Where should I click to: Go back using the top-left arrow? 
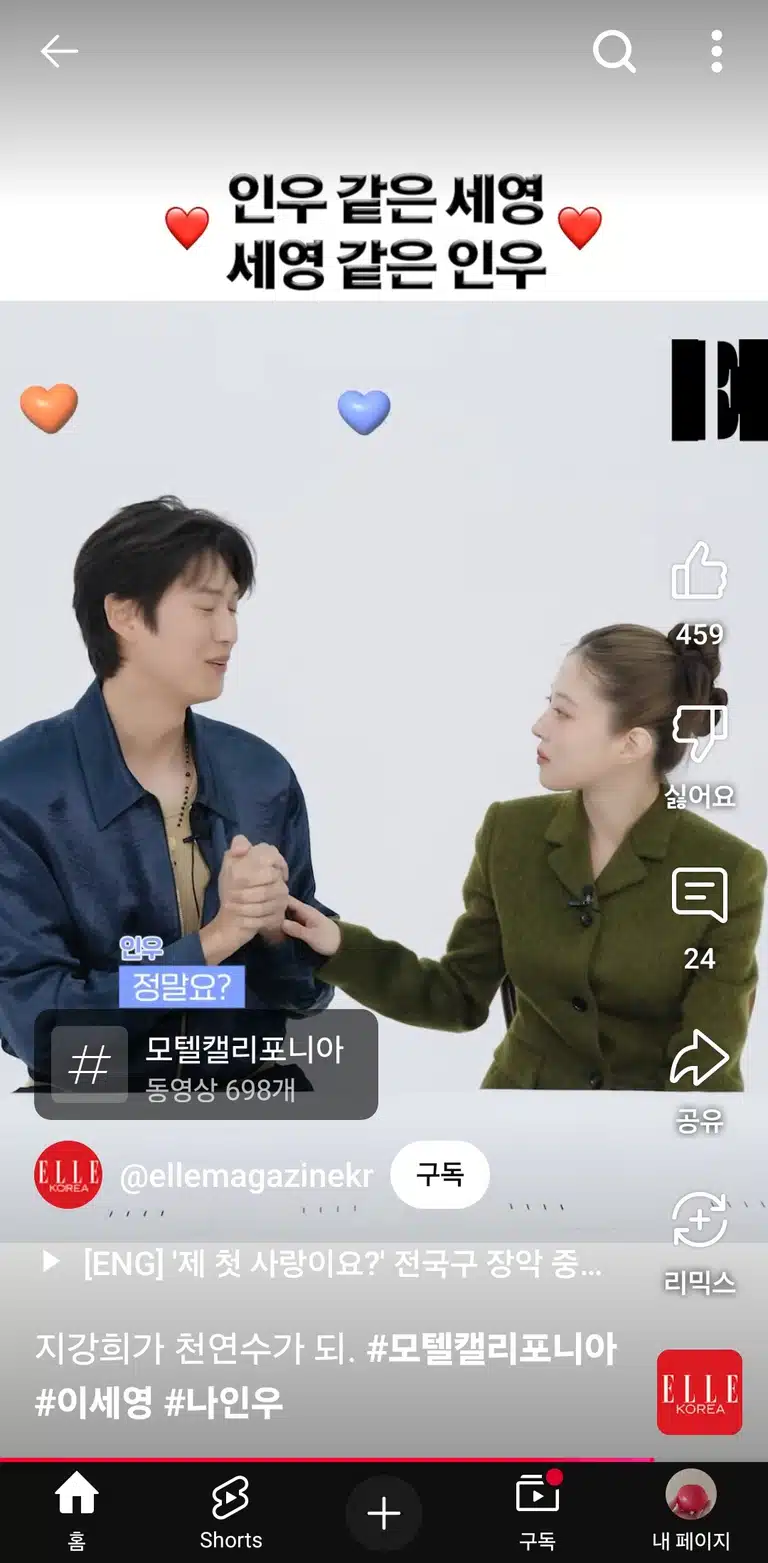coord(58,51)
